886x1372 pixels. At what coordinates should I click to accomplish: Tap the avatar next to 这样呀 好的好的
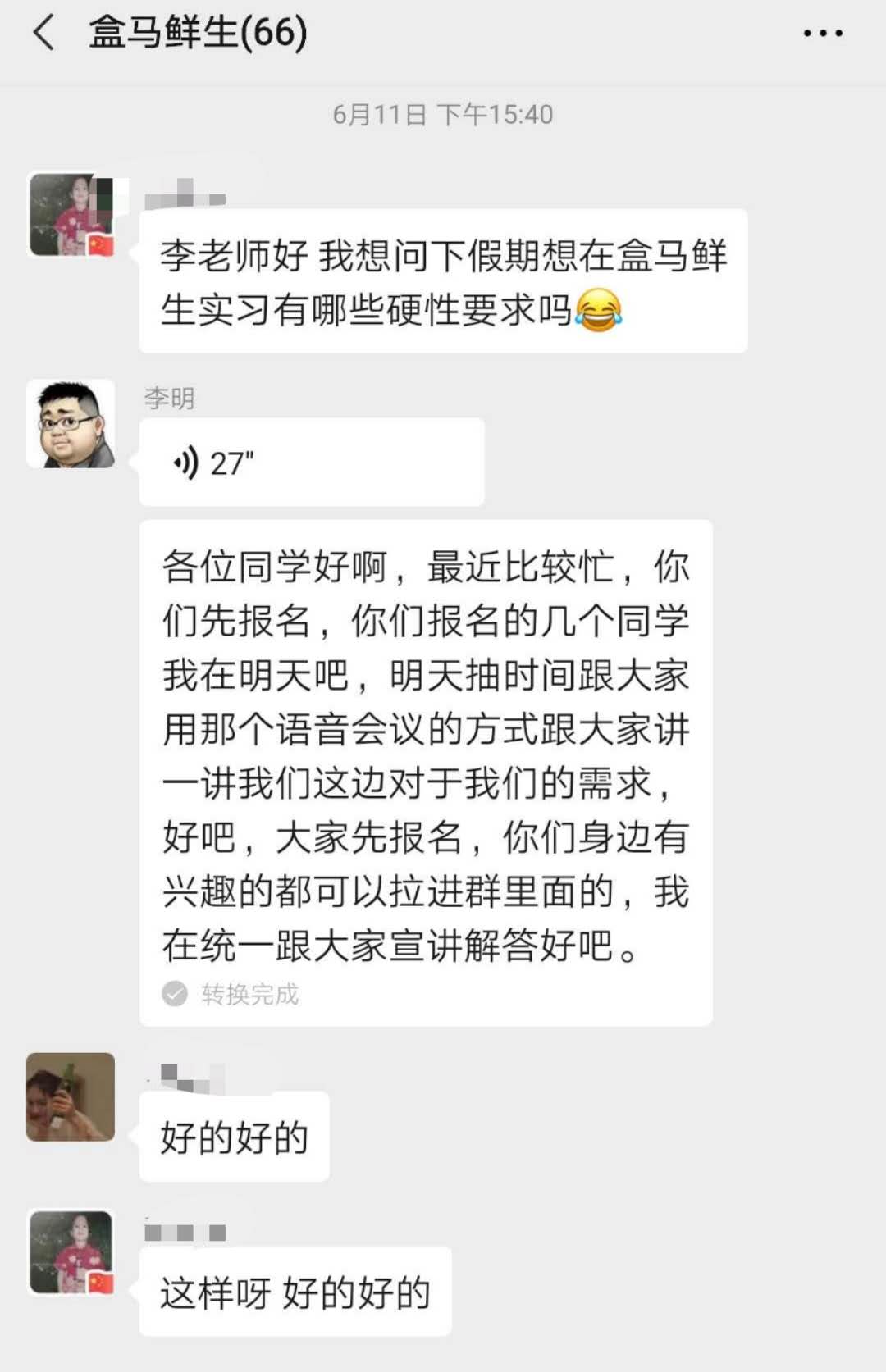tap(71, 1252)
